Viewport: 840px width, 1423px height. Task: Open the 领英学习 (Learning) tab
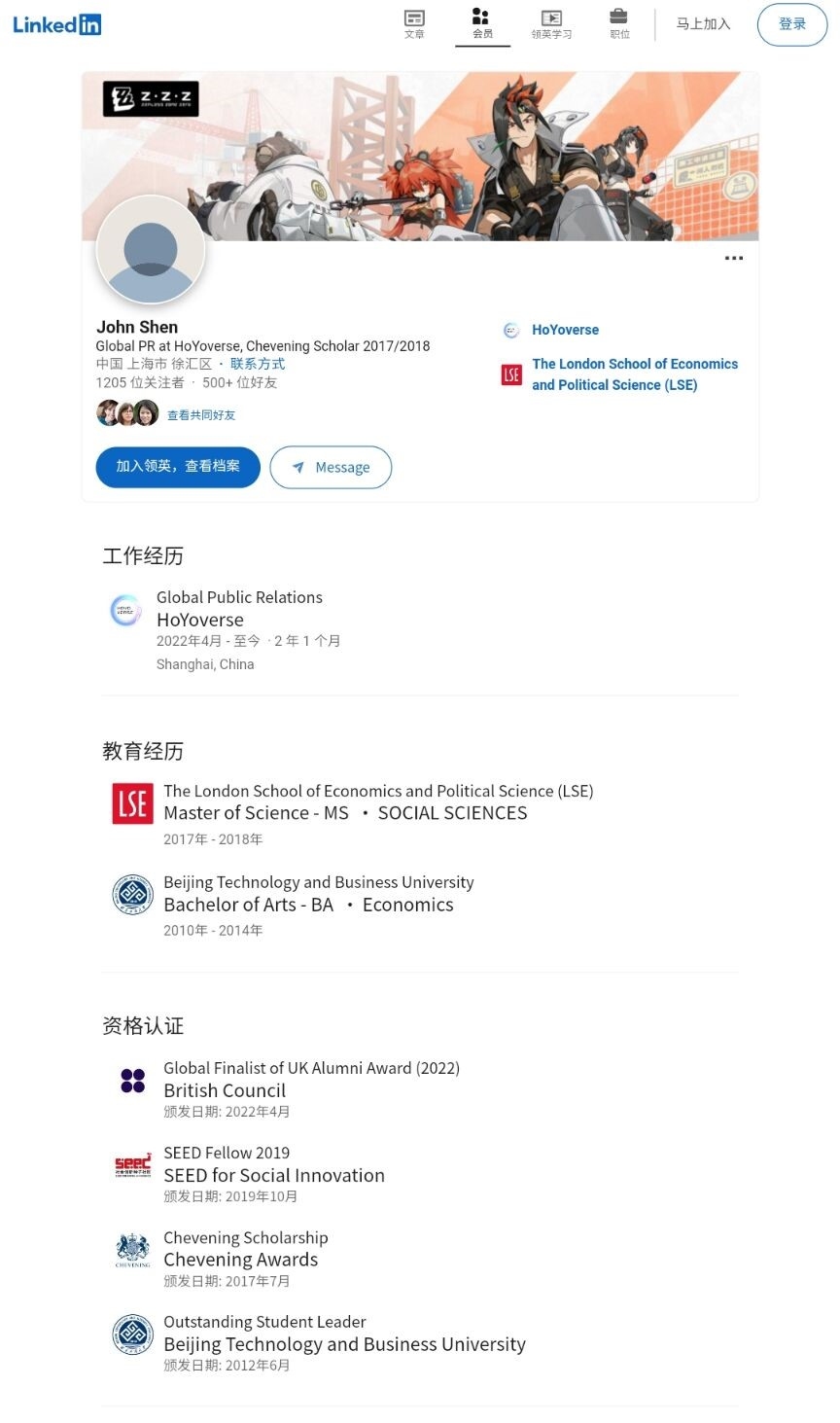pyautogui.click(x=551, y=23)
